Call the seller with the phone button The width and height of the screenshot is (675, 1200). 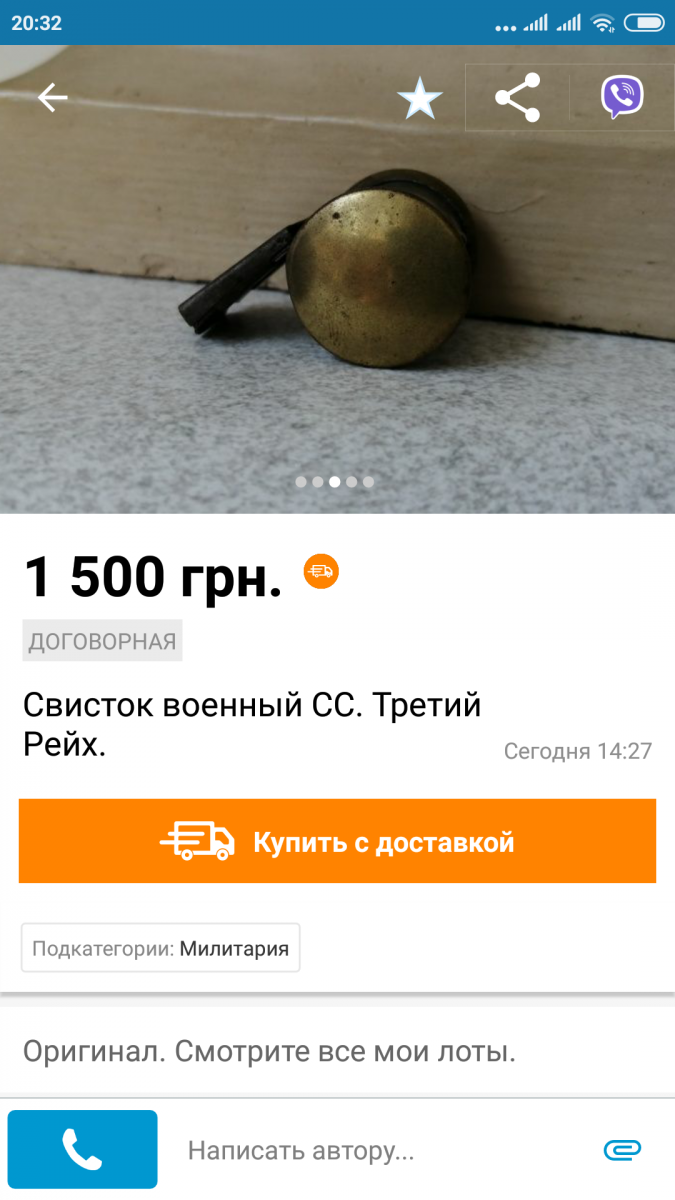point(82,1149)
